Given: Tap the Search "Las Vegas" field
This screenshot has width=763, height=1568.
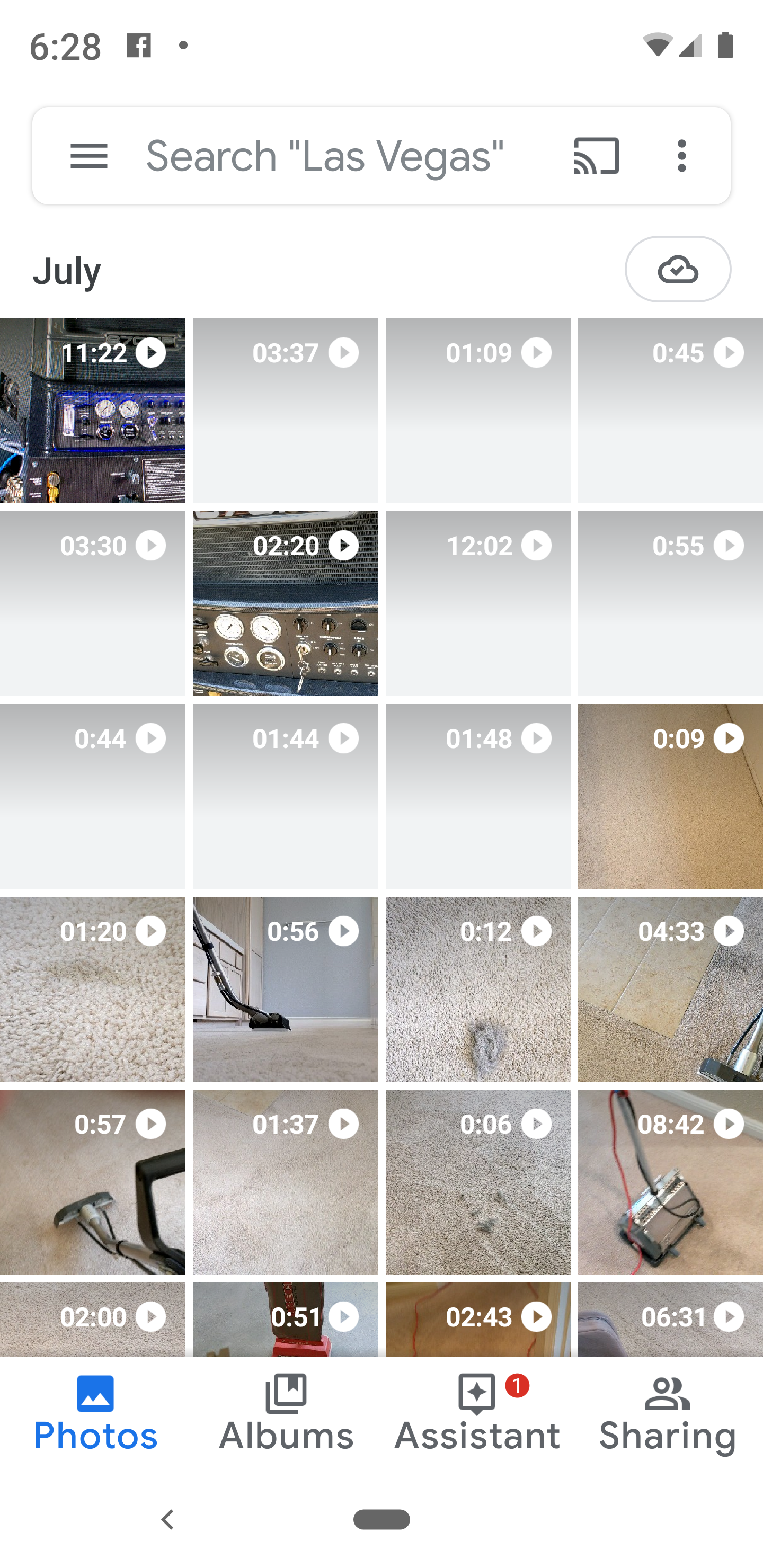Looking at the screenshot, I should pos(325,156).
